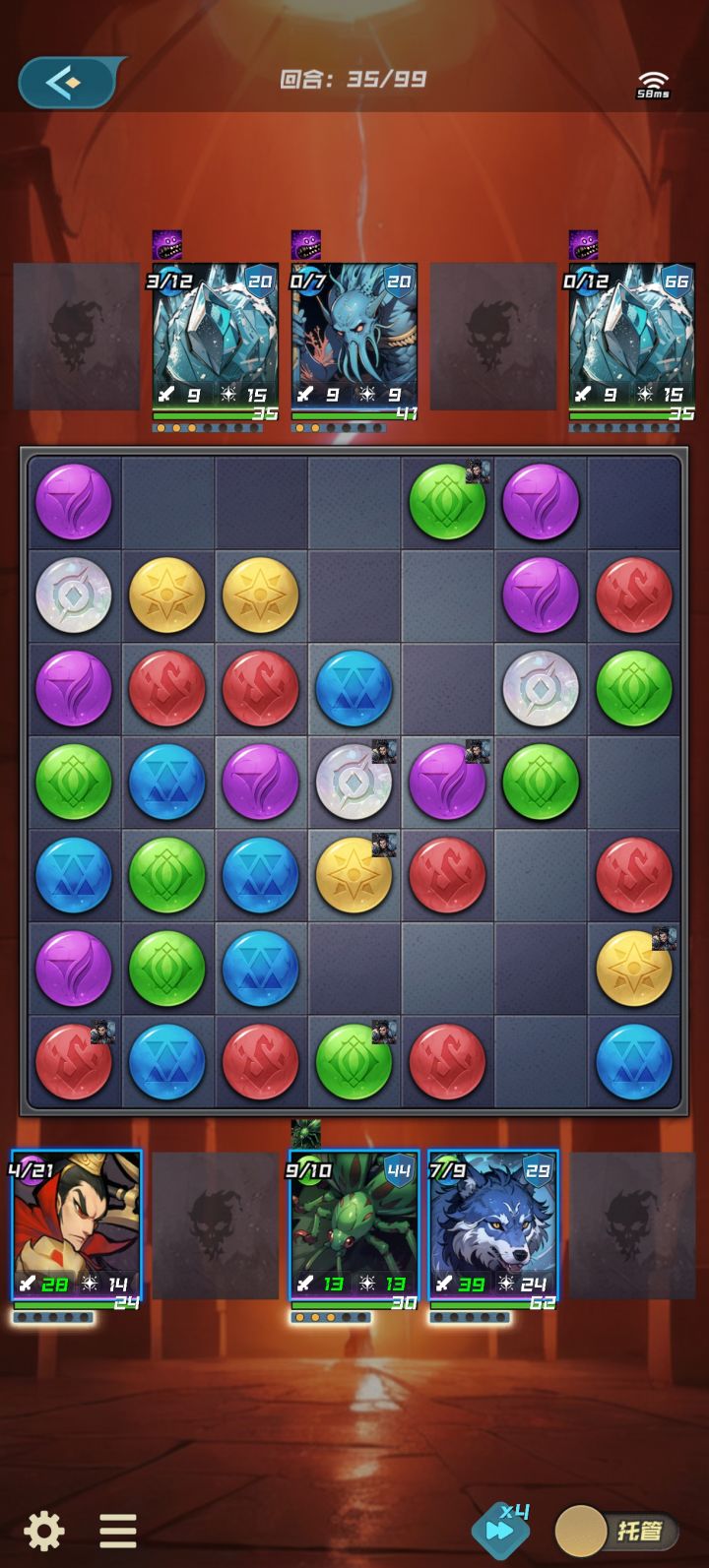Tap the green gem next to the hidden agent marker
Image resolution: width=709 pixels, height=1568 pixels.
click(x=449, y=502)
